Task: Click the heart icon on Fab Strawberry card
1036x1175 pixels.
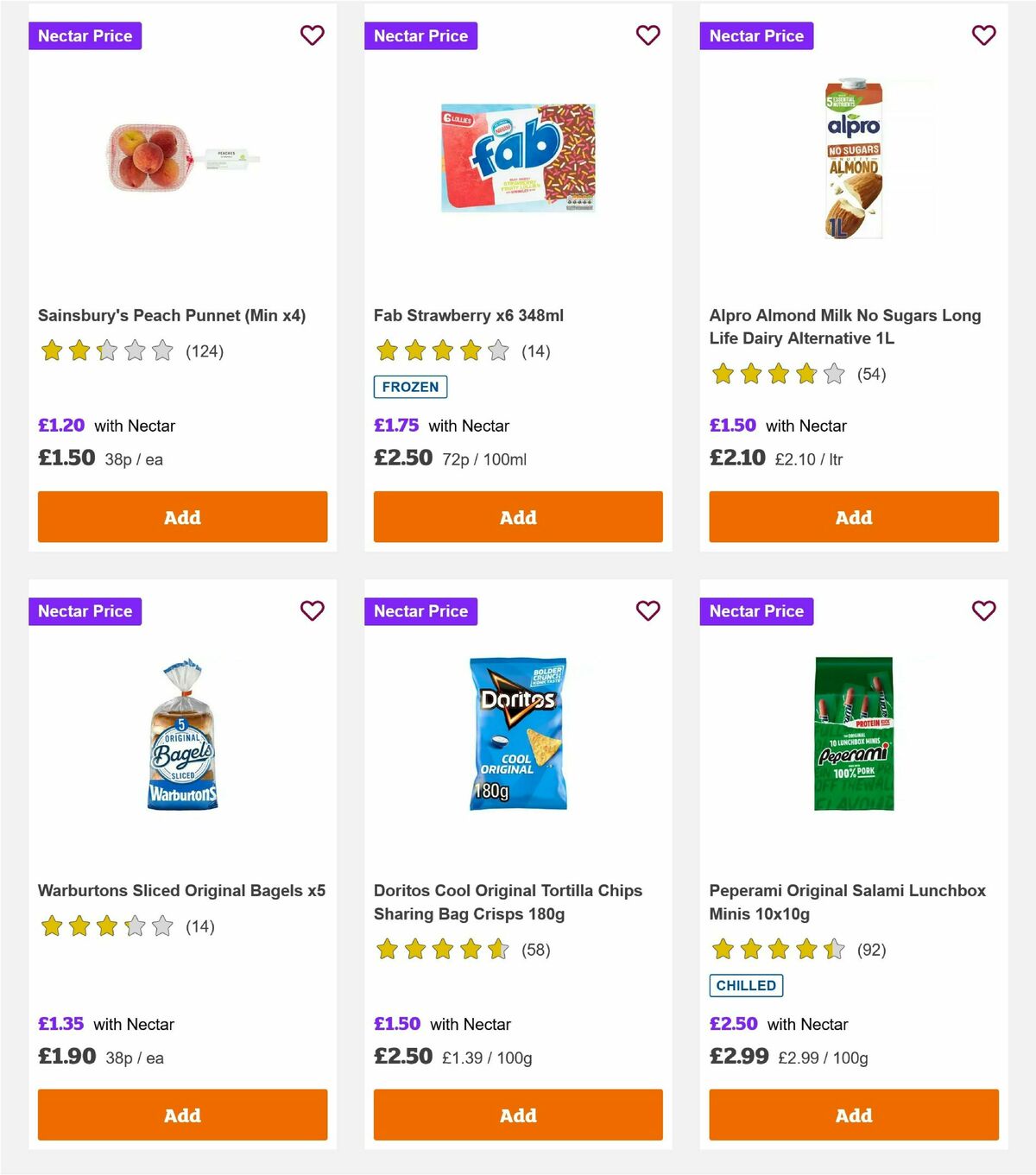Action: pyautogui.click(x=648, y=35)
